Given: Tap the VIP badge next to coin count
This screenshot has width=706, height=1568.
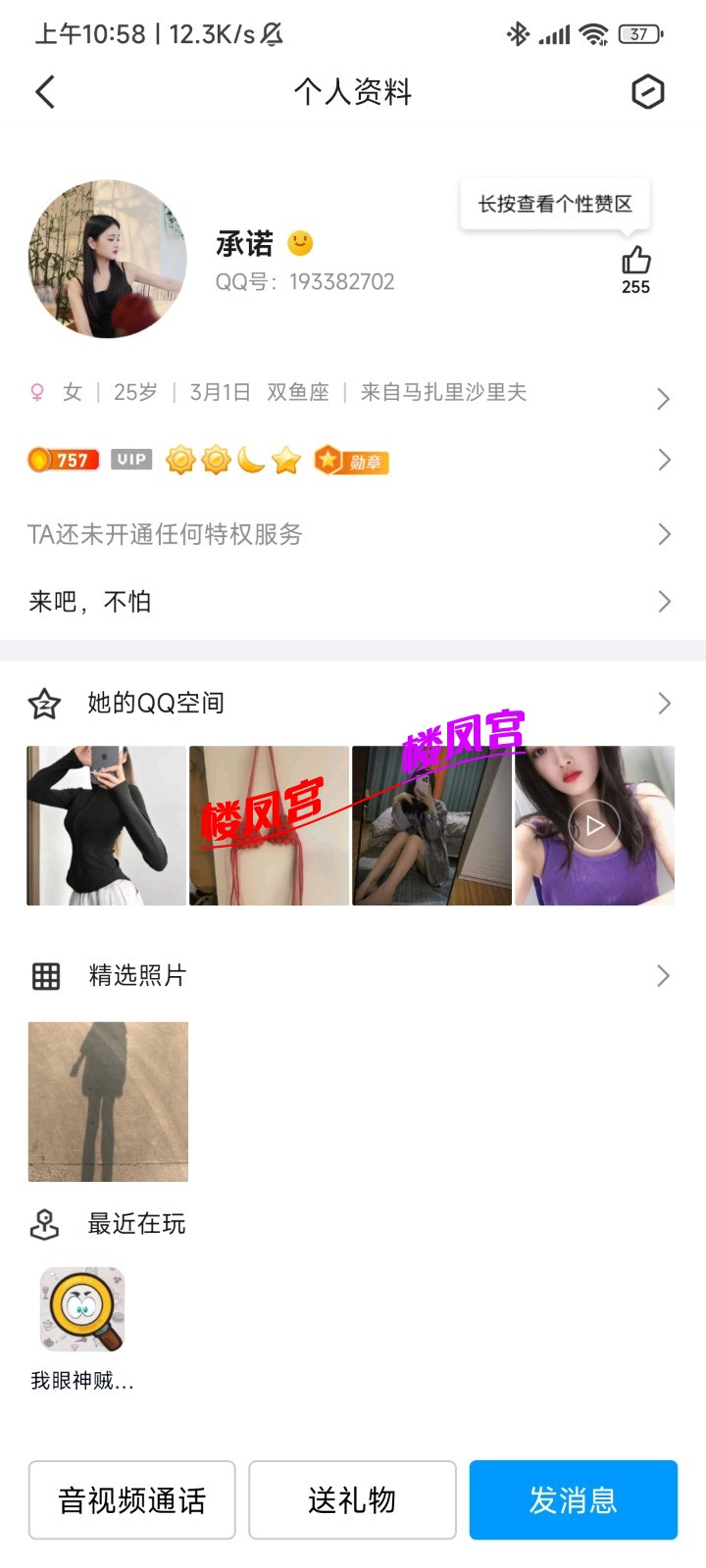Looking at the screenshot, I should tap(131, 460).
